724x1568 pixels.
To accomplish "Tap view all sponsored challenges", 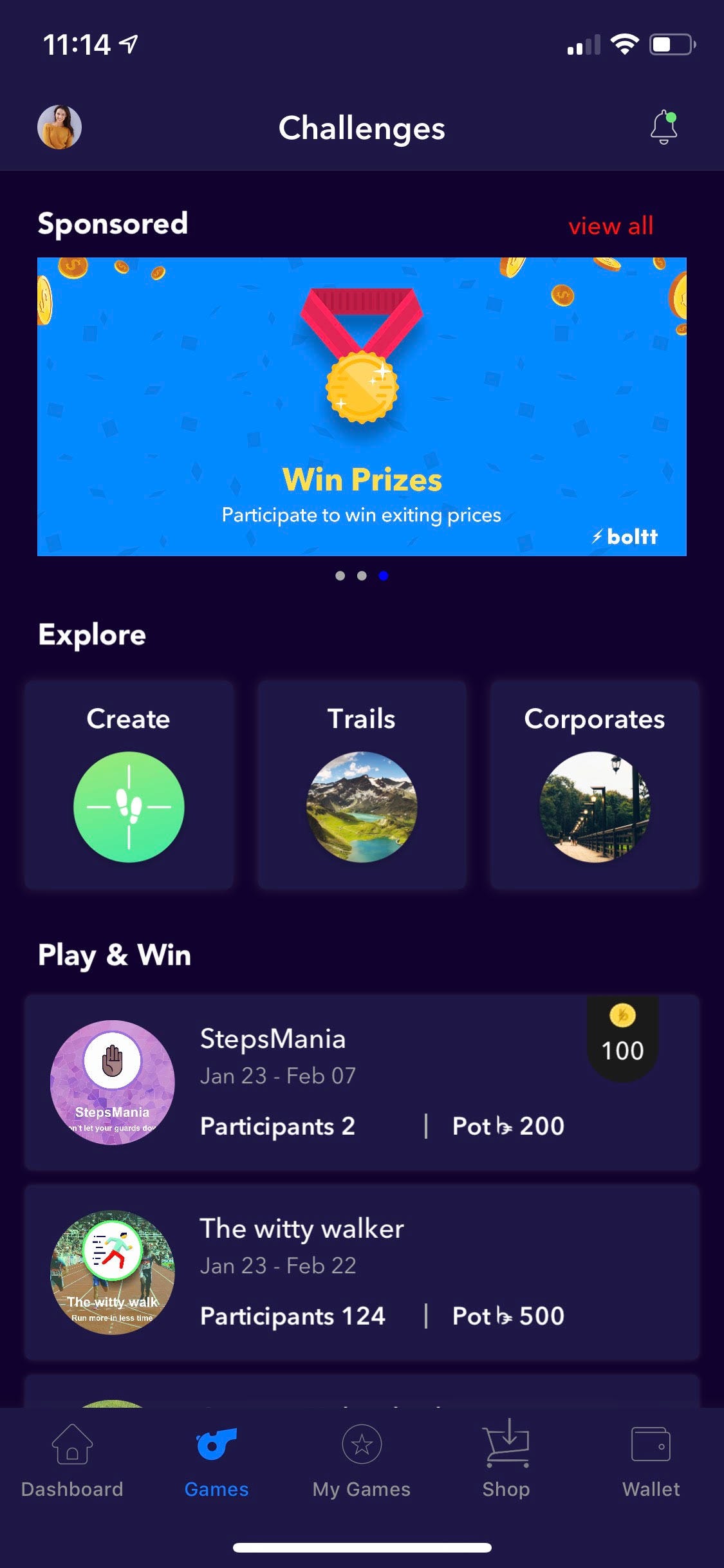I will click(610, 226).
